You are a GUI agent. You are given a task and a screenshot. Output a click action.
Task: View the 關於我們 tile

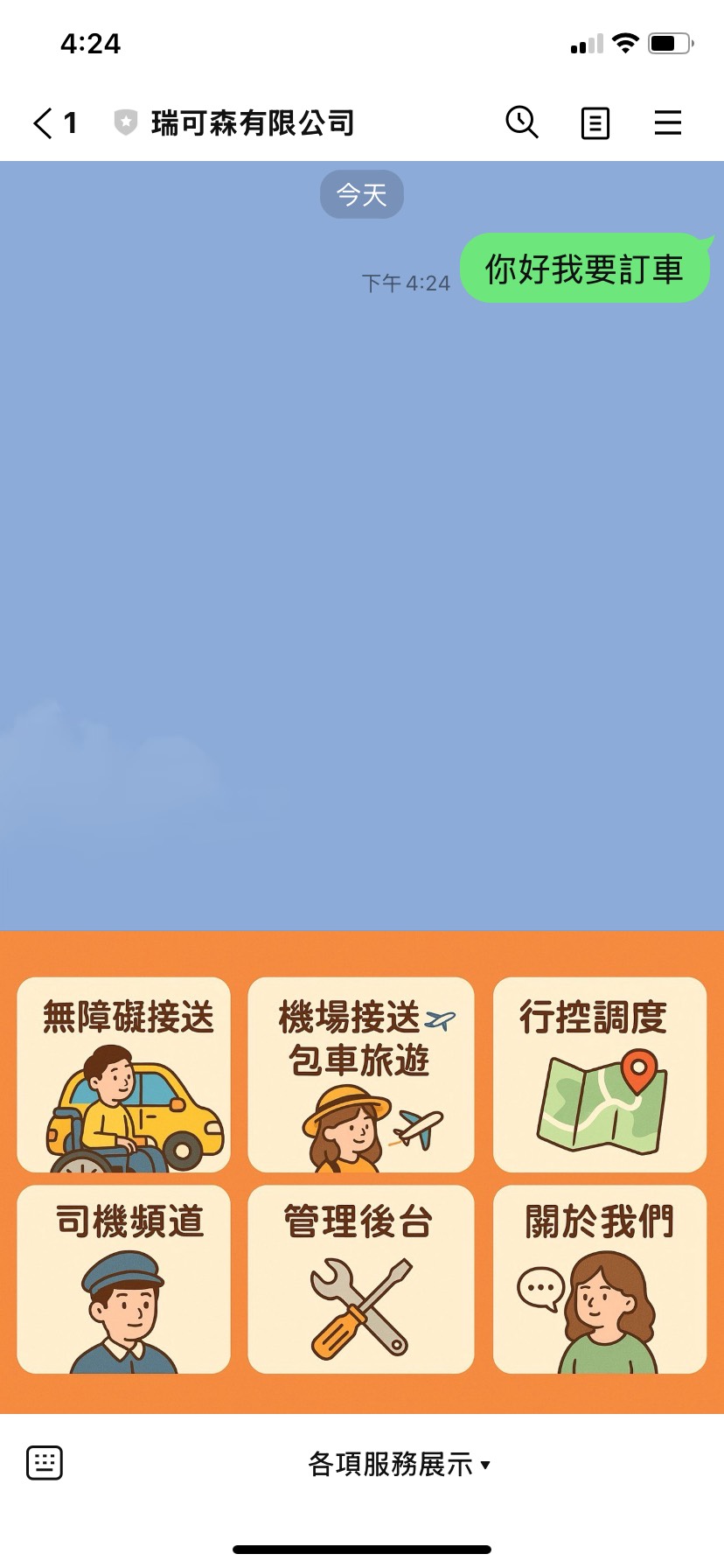pyautogui.click(x=599, y=1279)
